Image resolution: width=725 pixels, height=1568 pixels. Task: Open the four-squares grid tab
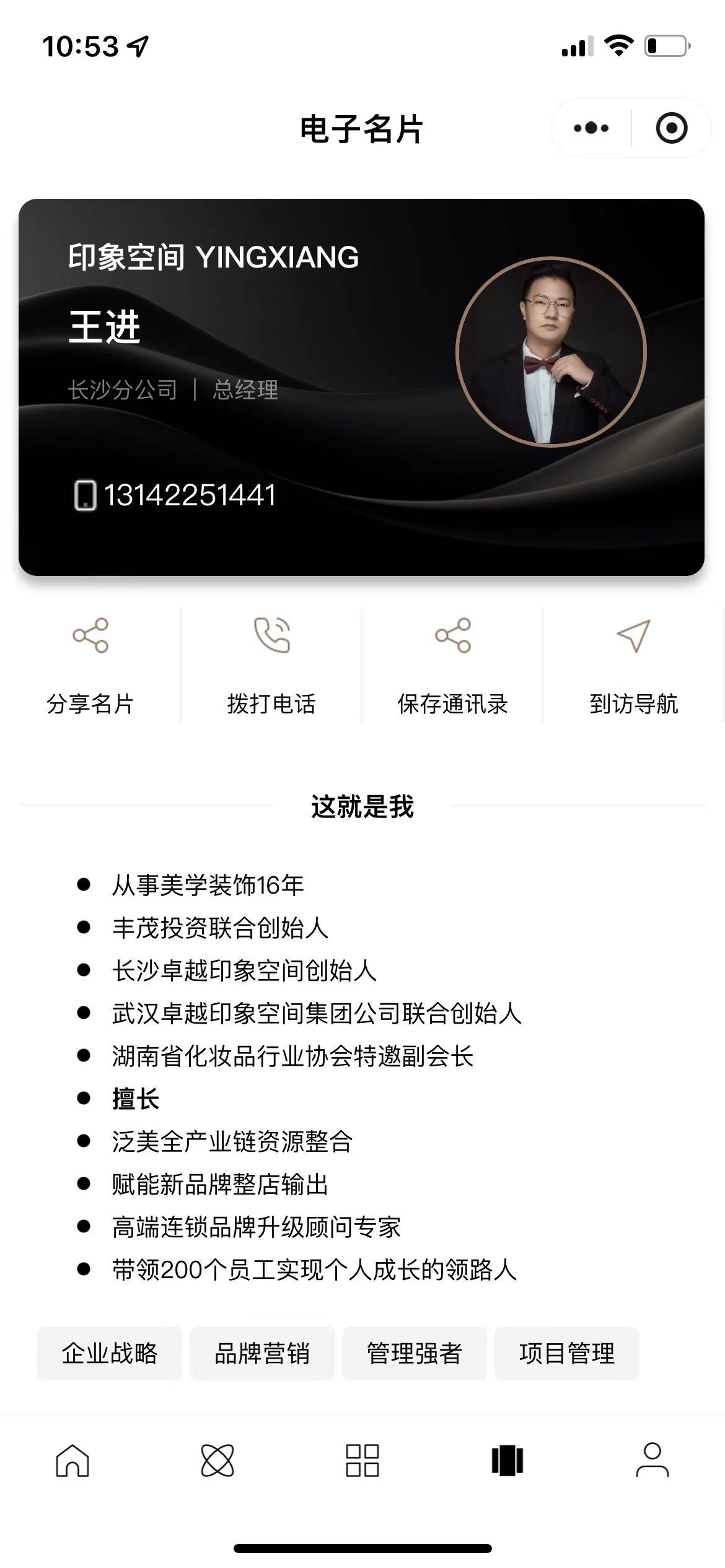pyautogui.click(x=362, y=1460)
